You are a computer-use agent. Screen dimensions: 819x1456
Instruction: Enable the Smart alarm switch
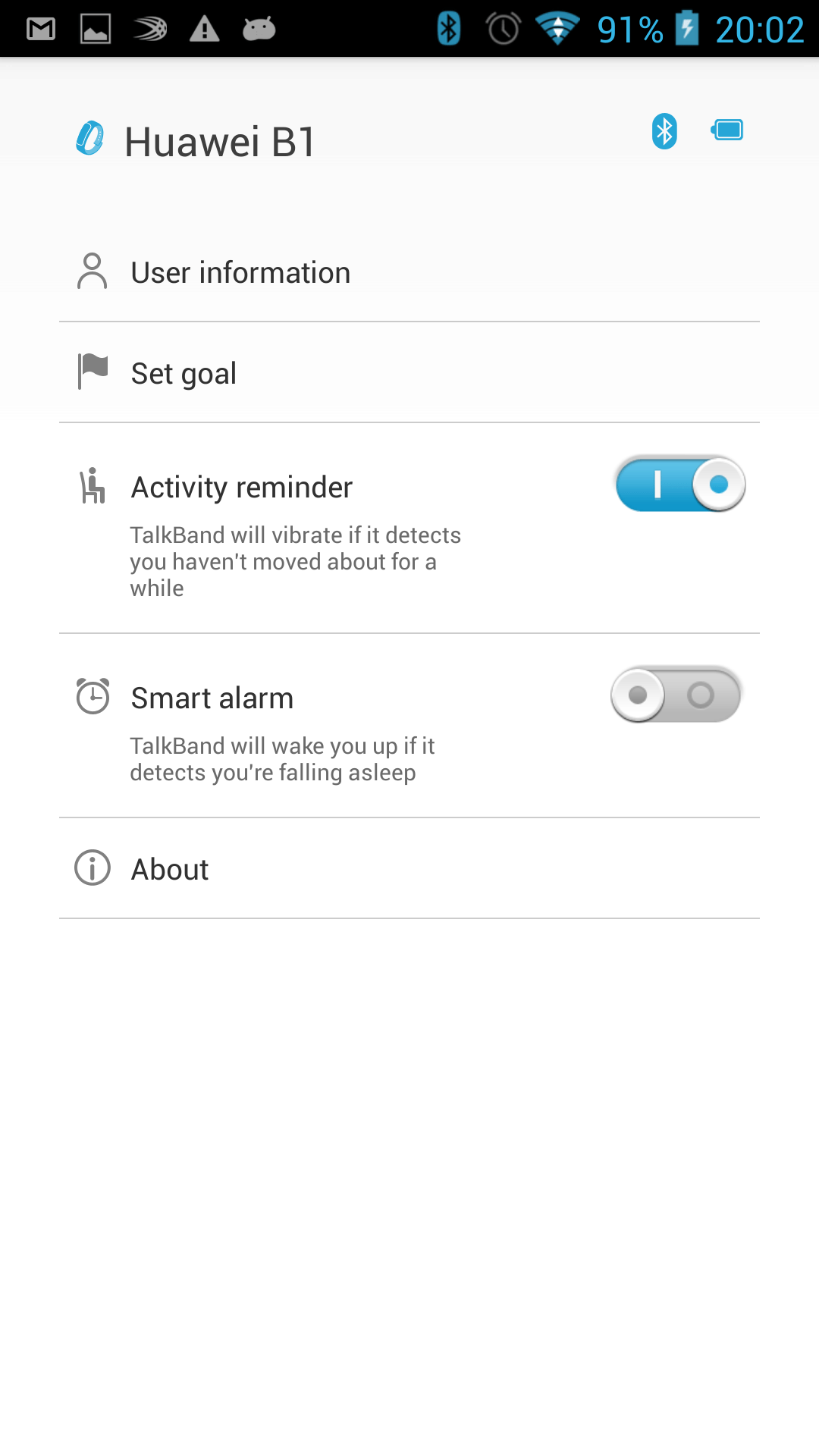[676, 695]
